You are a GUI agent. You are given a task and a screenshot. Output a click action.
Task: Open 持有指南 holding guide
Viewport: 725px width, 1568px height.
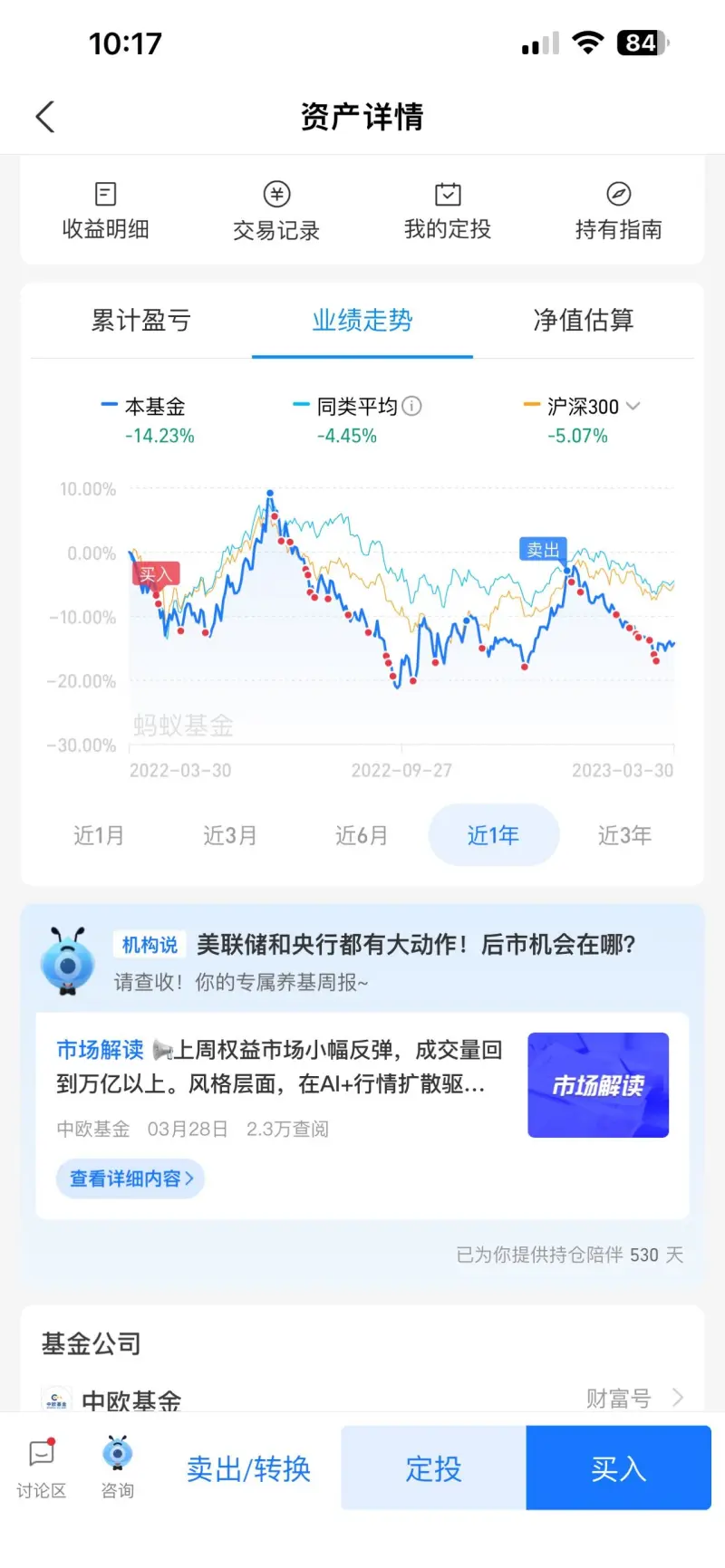618,212
